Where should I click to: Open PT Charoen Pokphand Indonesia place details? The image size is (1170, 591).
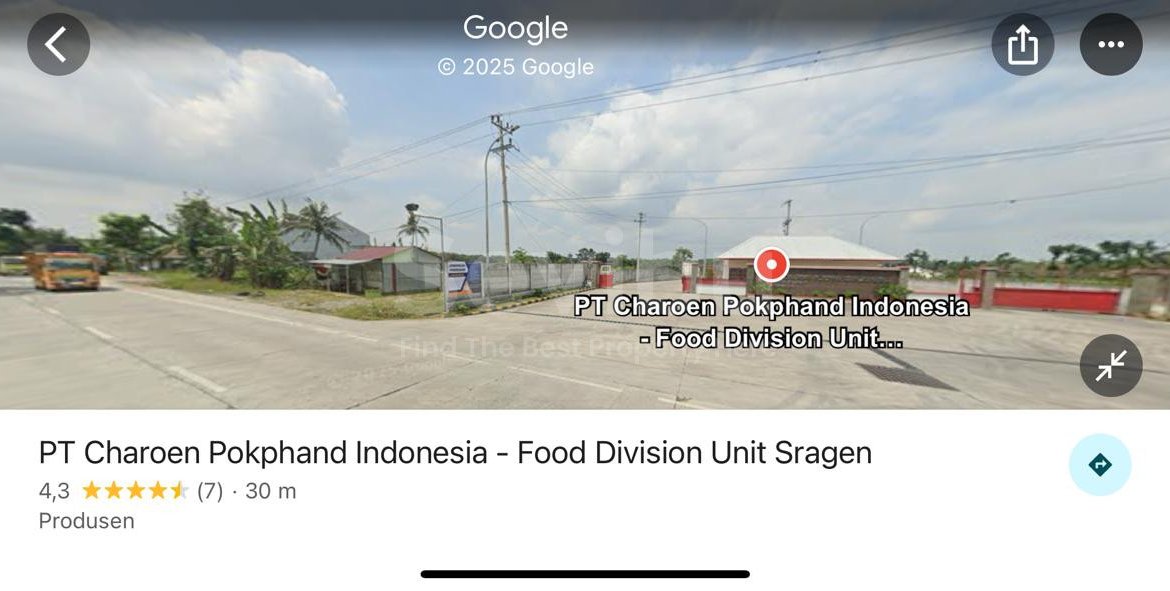click(455, 453)
